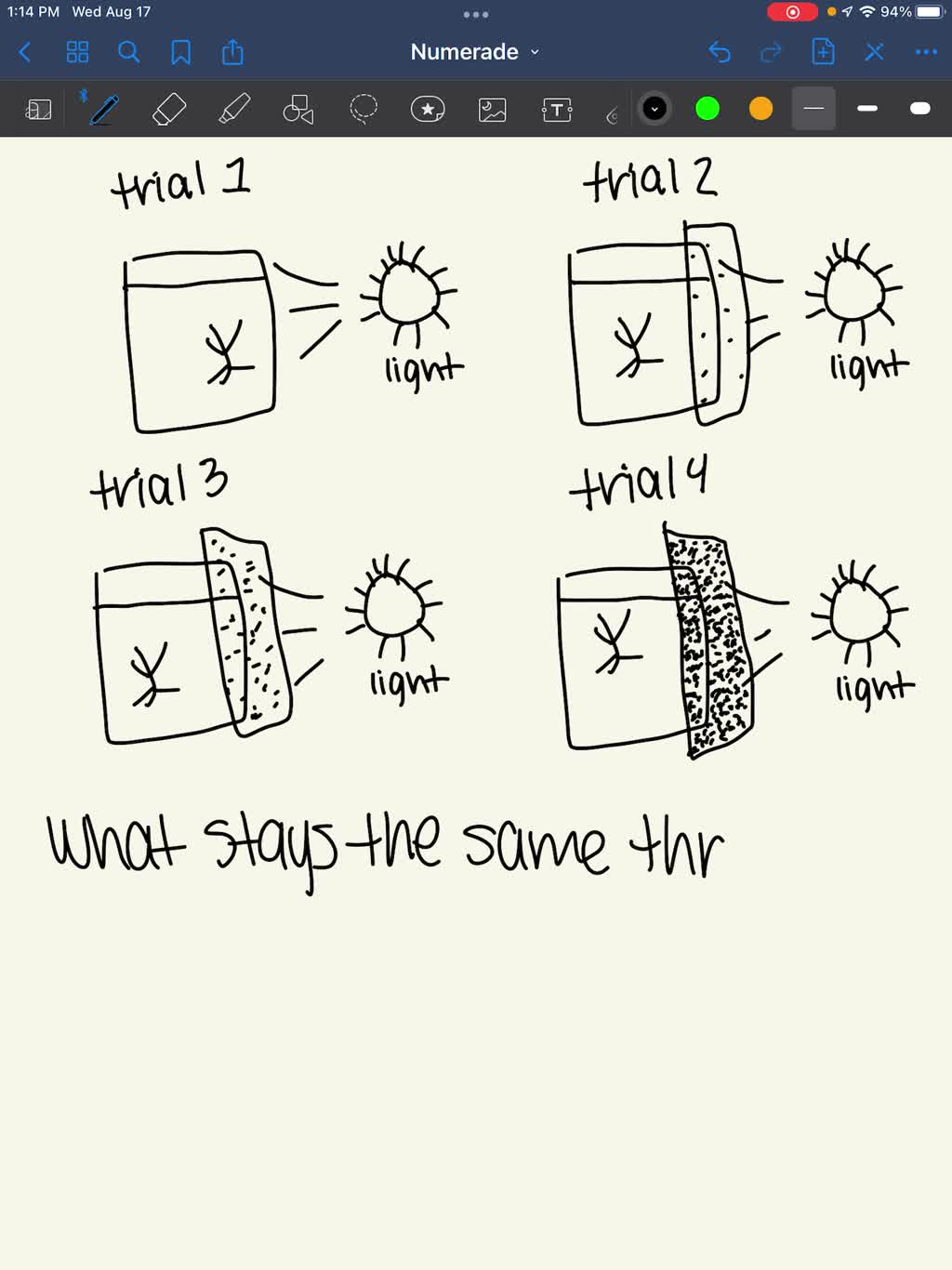The height and width of the screenshot is (1270, 952).
Task: Share or export this document
Action: coord(232,52)
